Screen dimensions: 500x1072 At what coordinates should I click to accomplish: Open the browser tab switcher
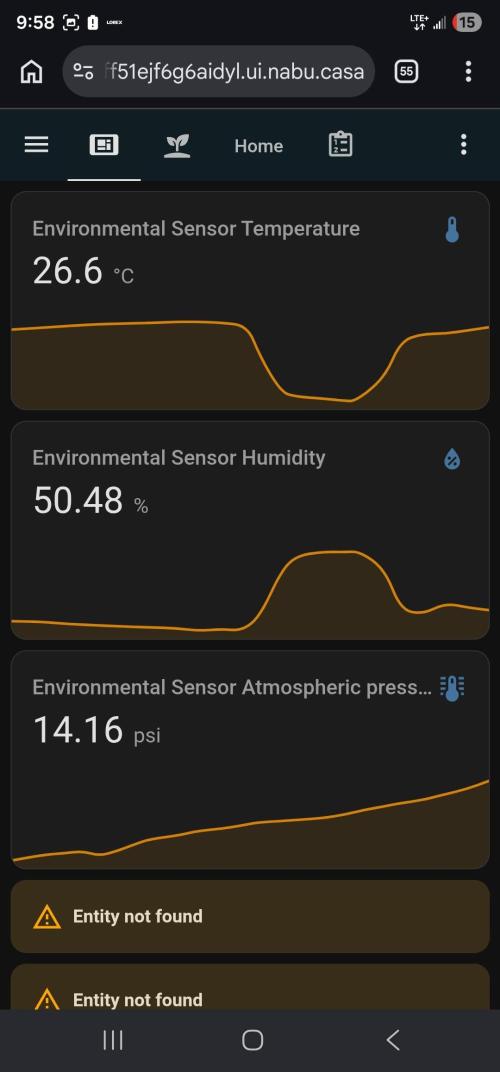(x=406, y=71)
